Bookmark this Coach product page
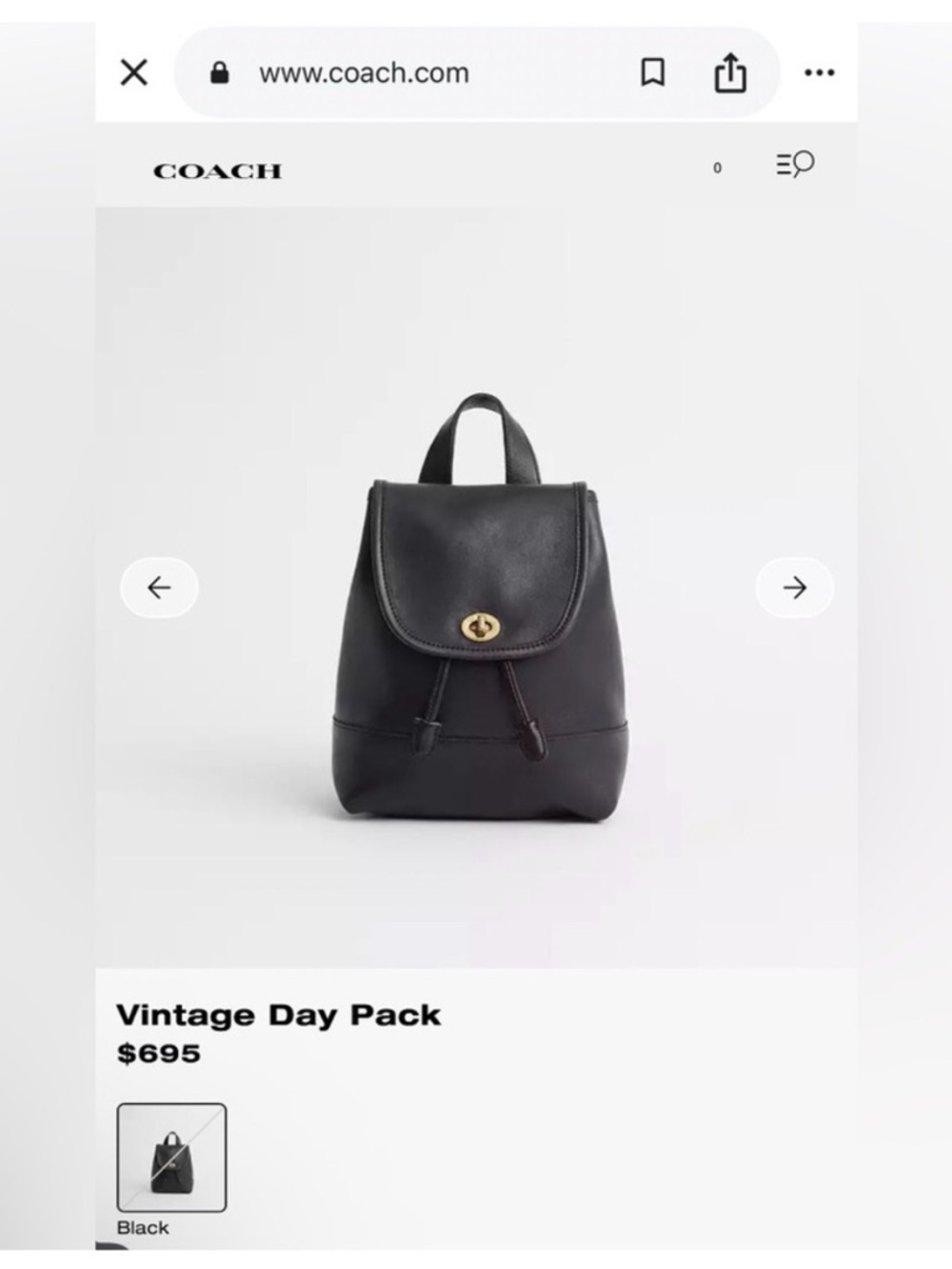The width and height of the screenshot is (952, 1269). pyautogui.click(x=652, y=72)
